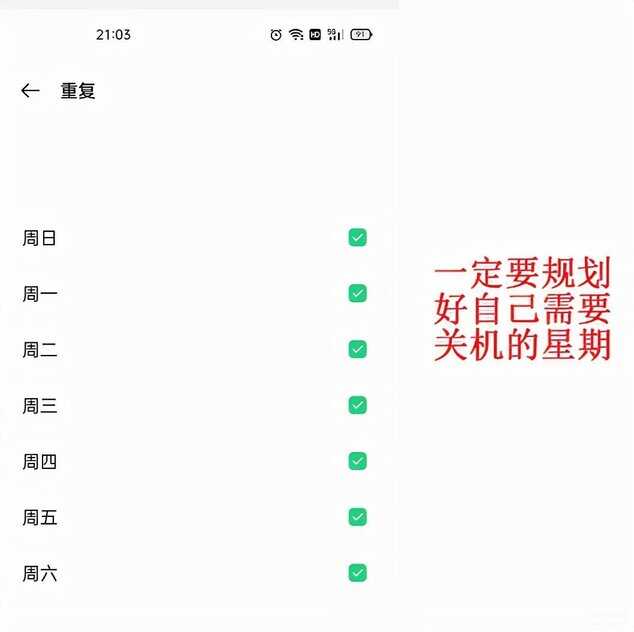Toggle repeat for 周四
Viewport: 634px width, 632px height.
tap(357, 462)
